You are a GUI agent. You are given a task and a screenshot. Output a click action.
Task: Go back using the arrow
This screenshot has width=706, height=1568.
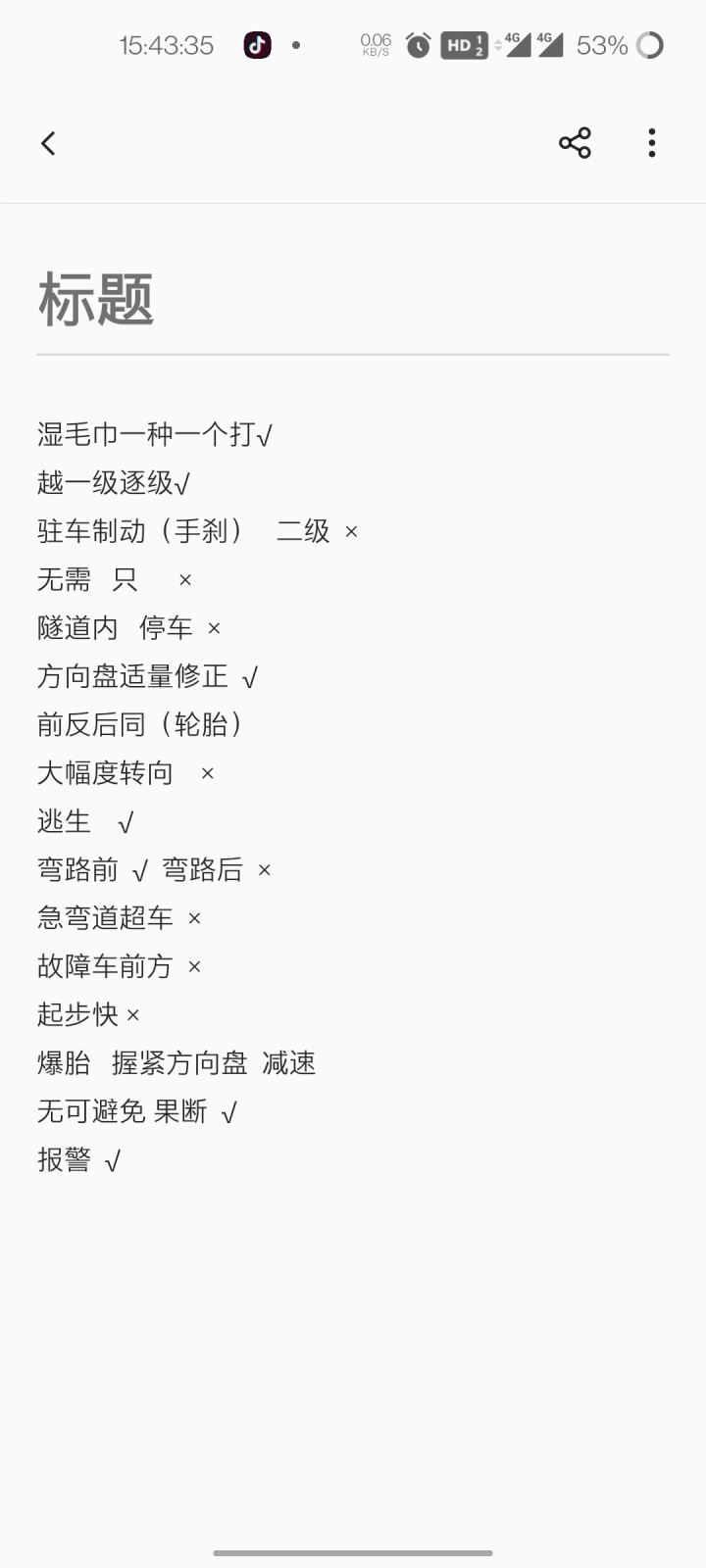[48, 143]
